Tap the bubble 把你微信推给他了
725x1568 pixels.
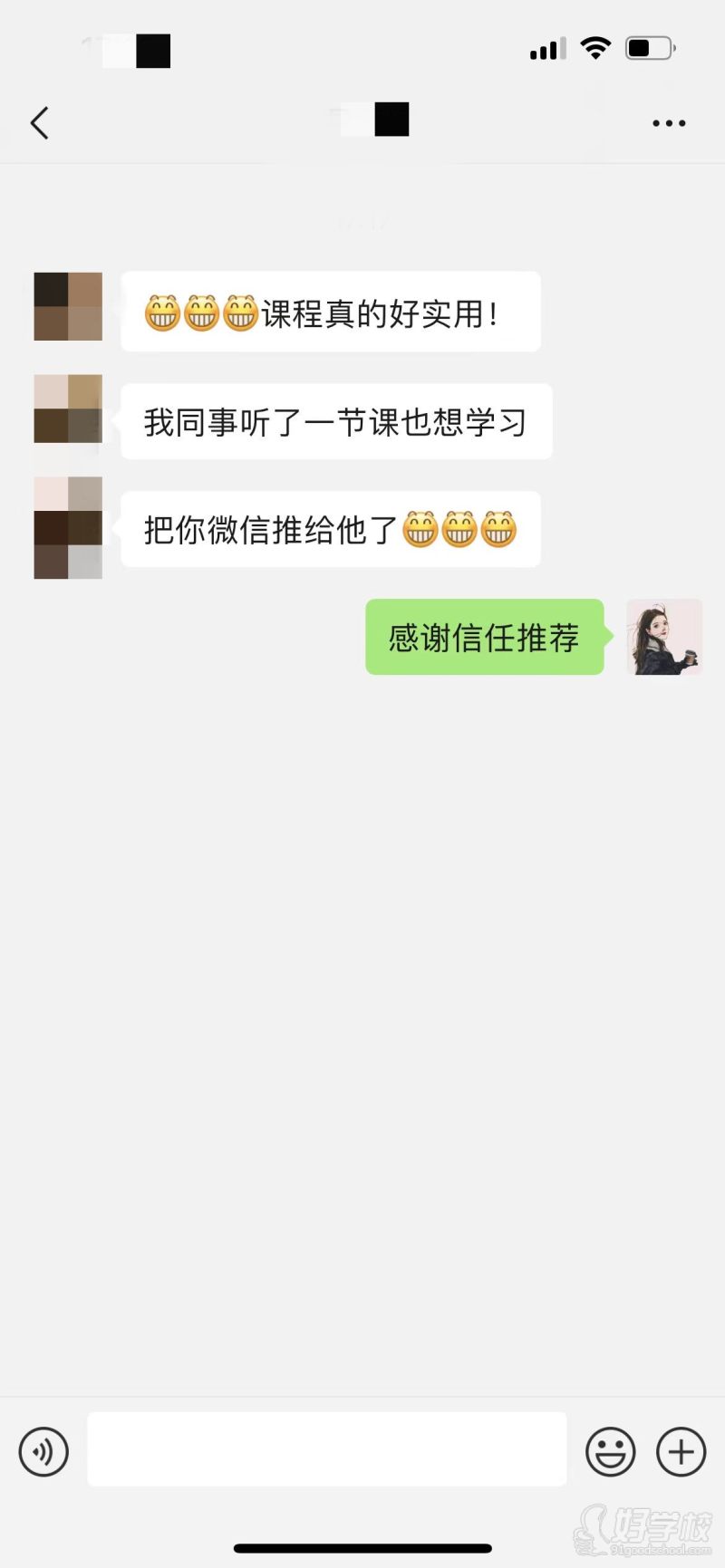(328, 530)
